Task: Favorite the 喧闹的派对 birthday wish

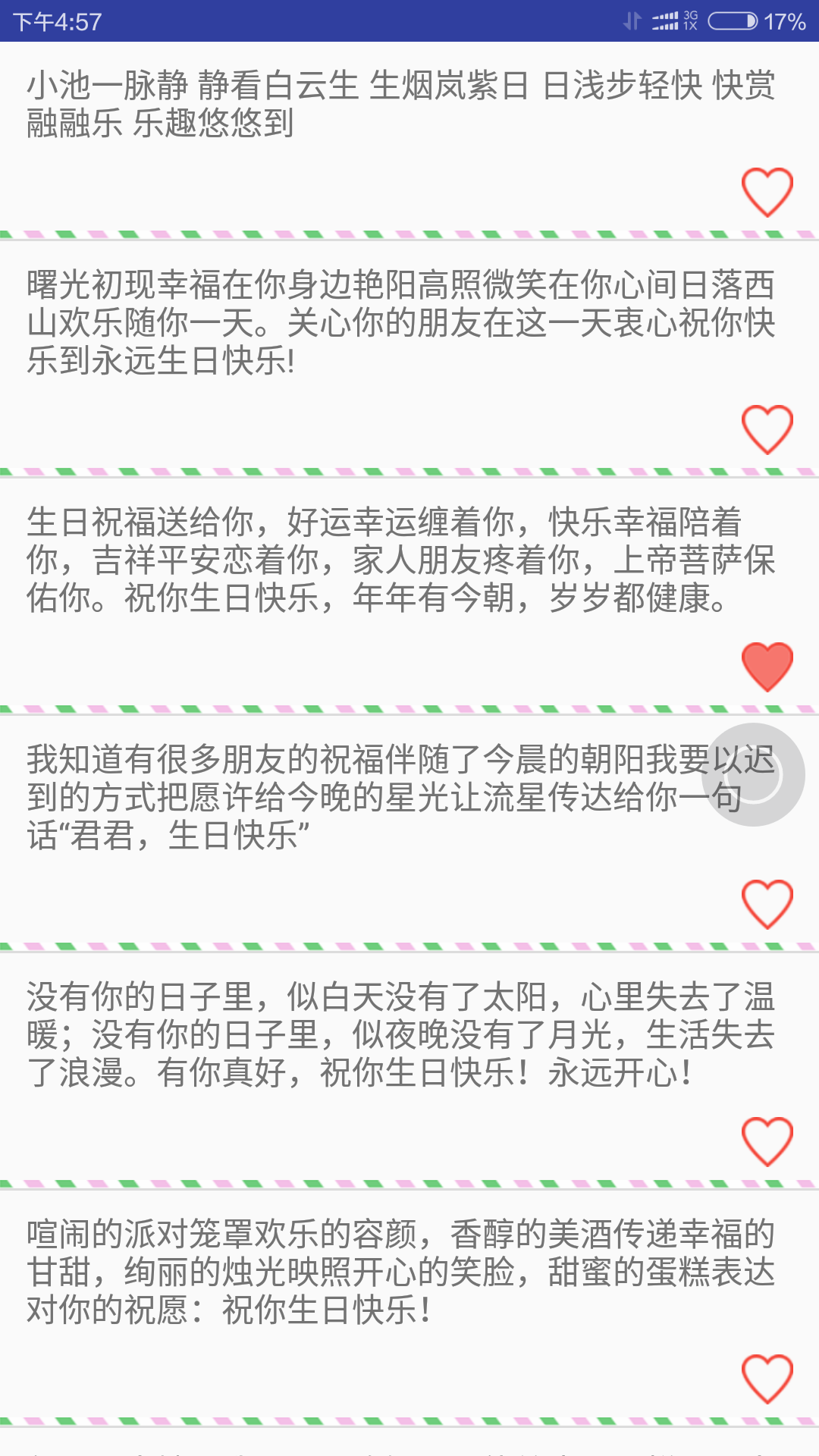Action: point(767,1379)
